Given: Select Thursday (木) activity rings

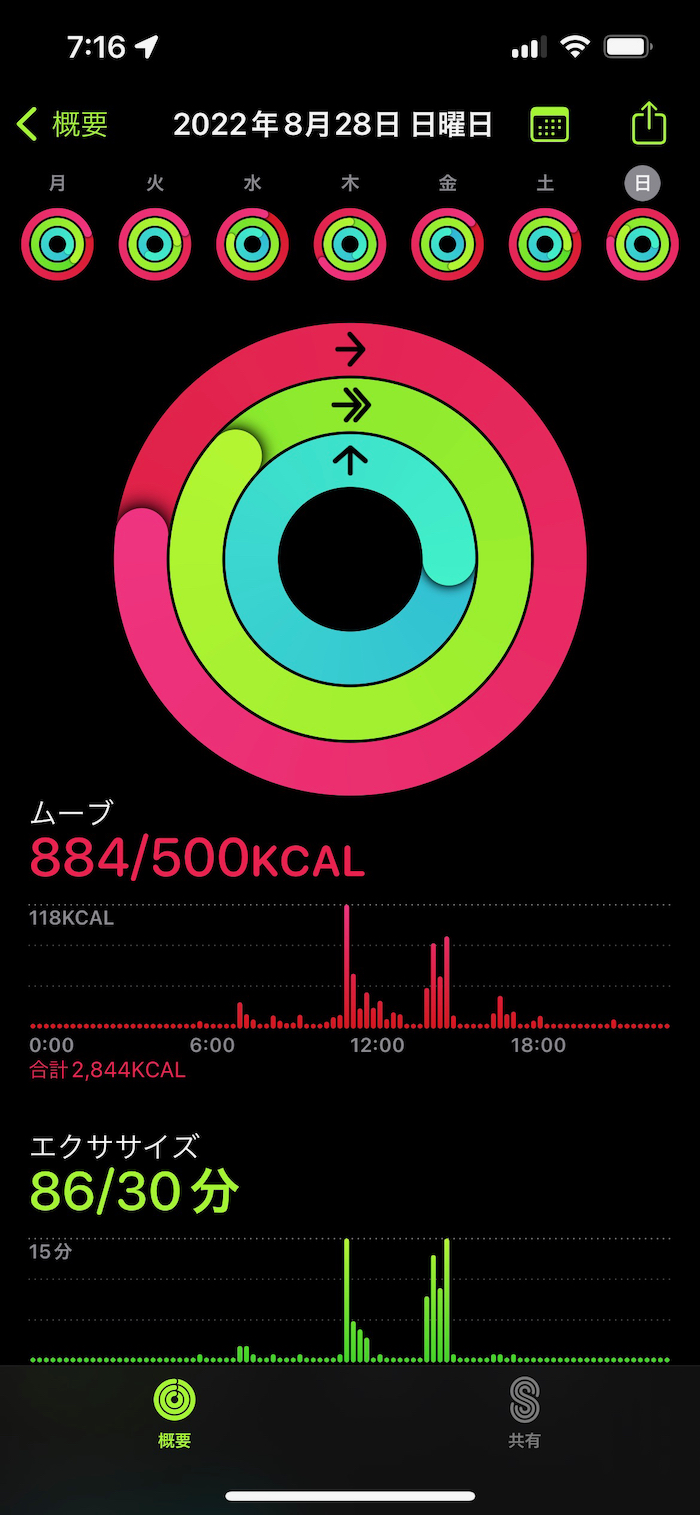Looking at the screenshot, I should [x=350, y=243].
